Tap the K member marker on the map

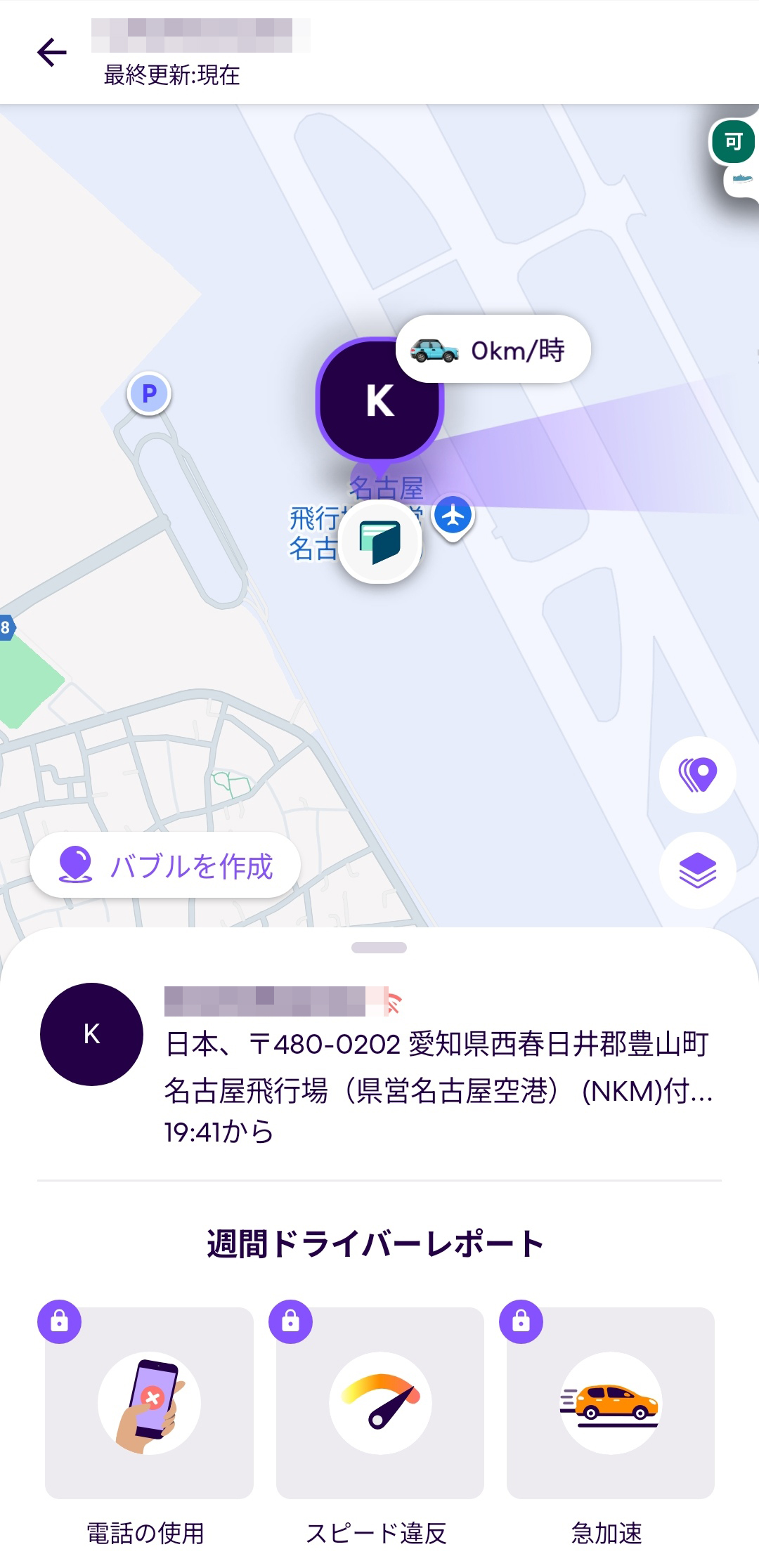[x=379, y=400]
